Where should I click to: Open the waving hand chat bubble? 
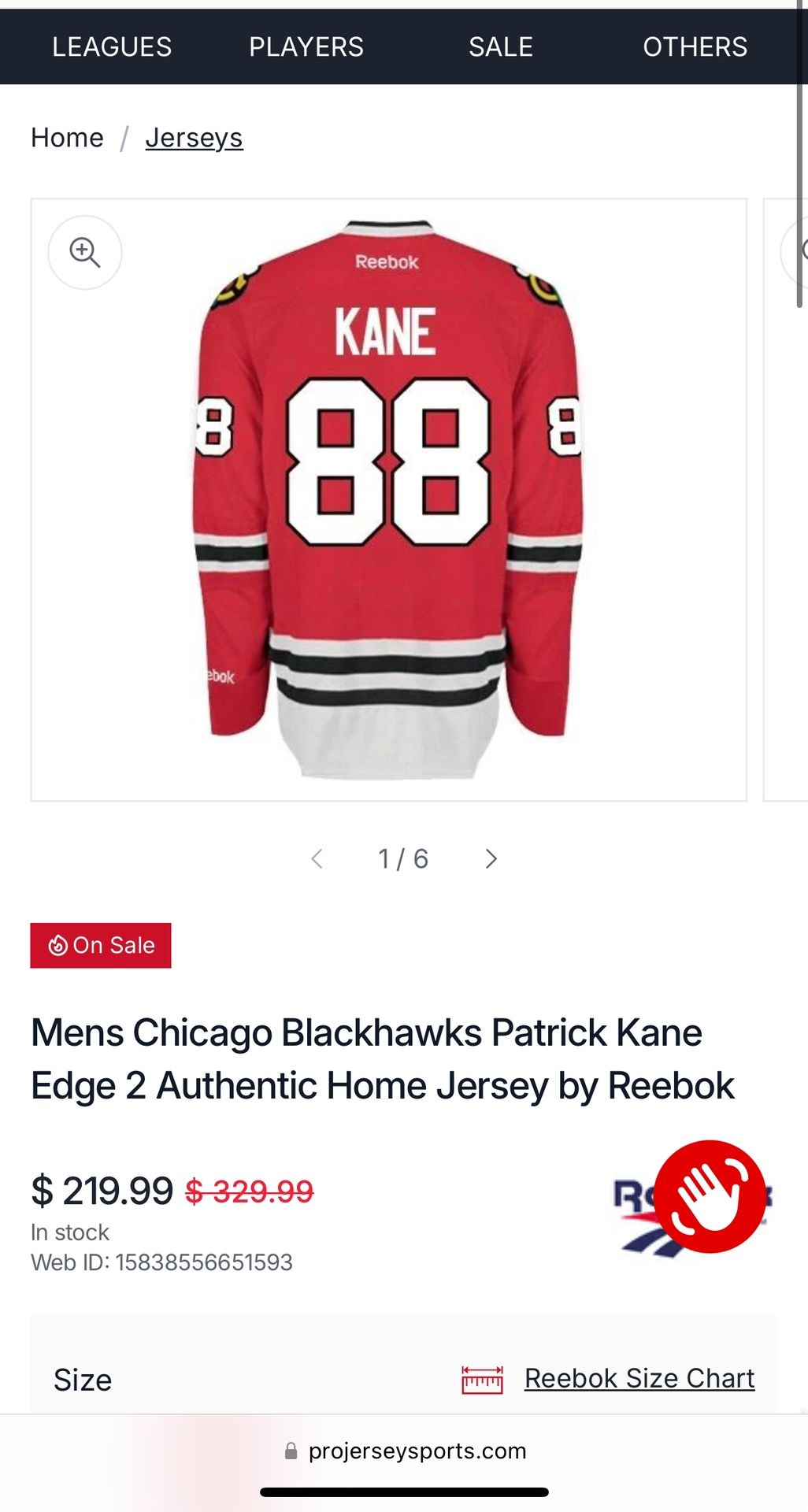[710, 1196]
